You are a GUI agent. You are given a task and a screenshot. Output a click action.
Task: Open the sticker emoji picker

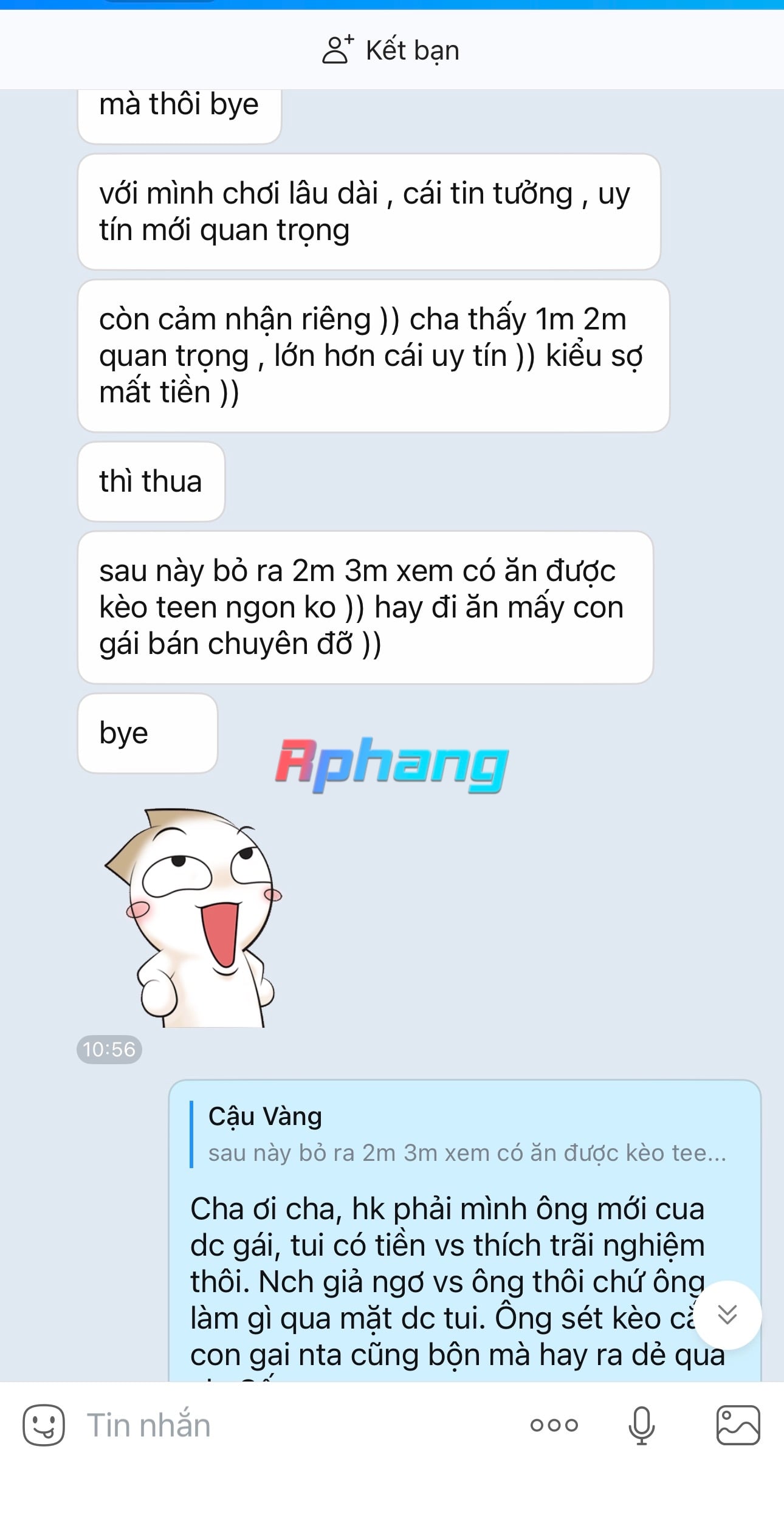44,1425
